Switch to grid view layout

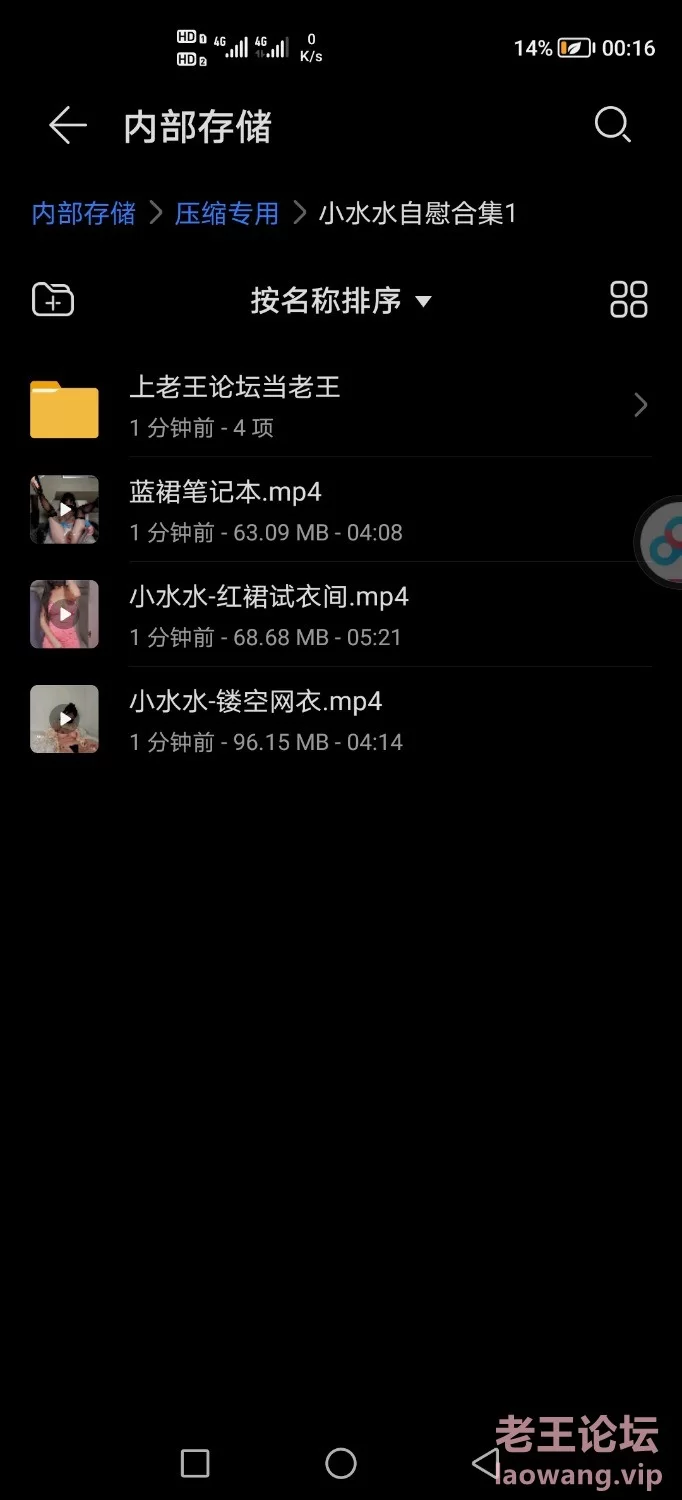point(628,300)
